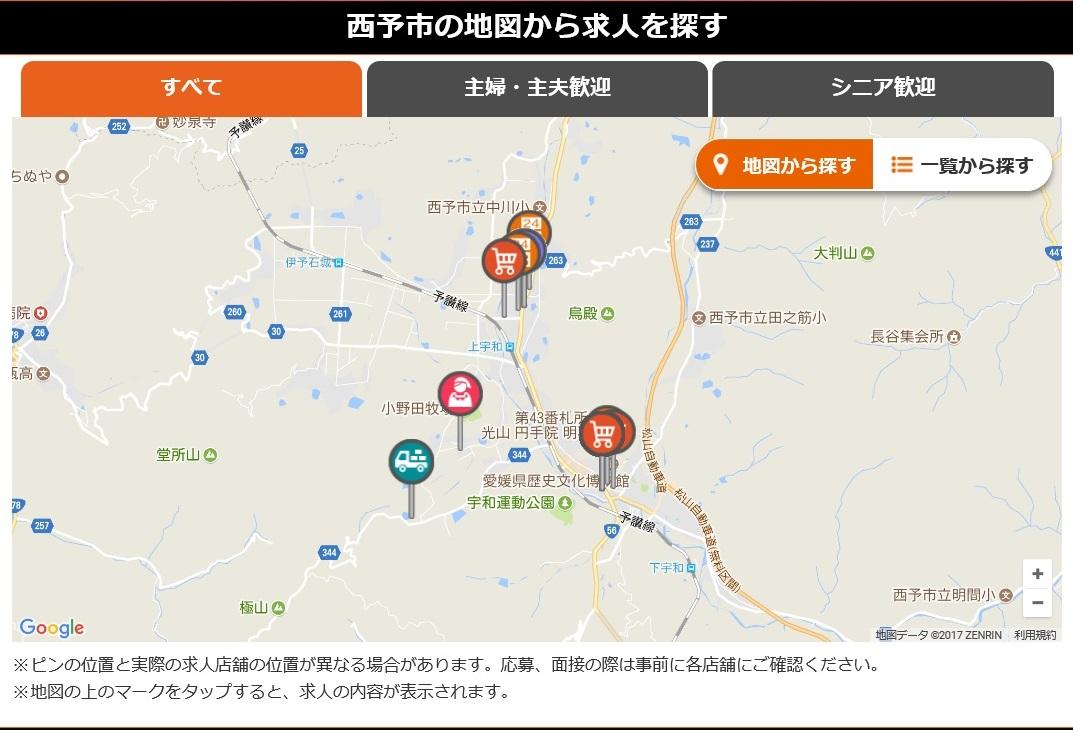
Task: Select the 主婦・主夫歓迎 tab
Action: [537, 88]
